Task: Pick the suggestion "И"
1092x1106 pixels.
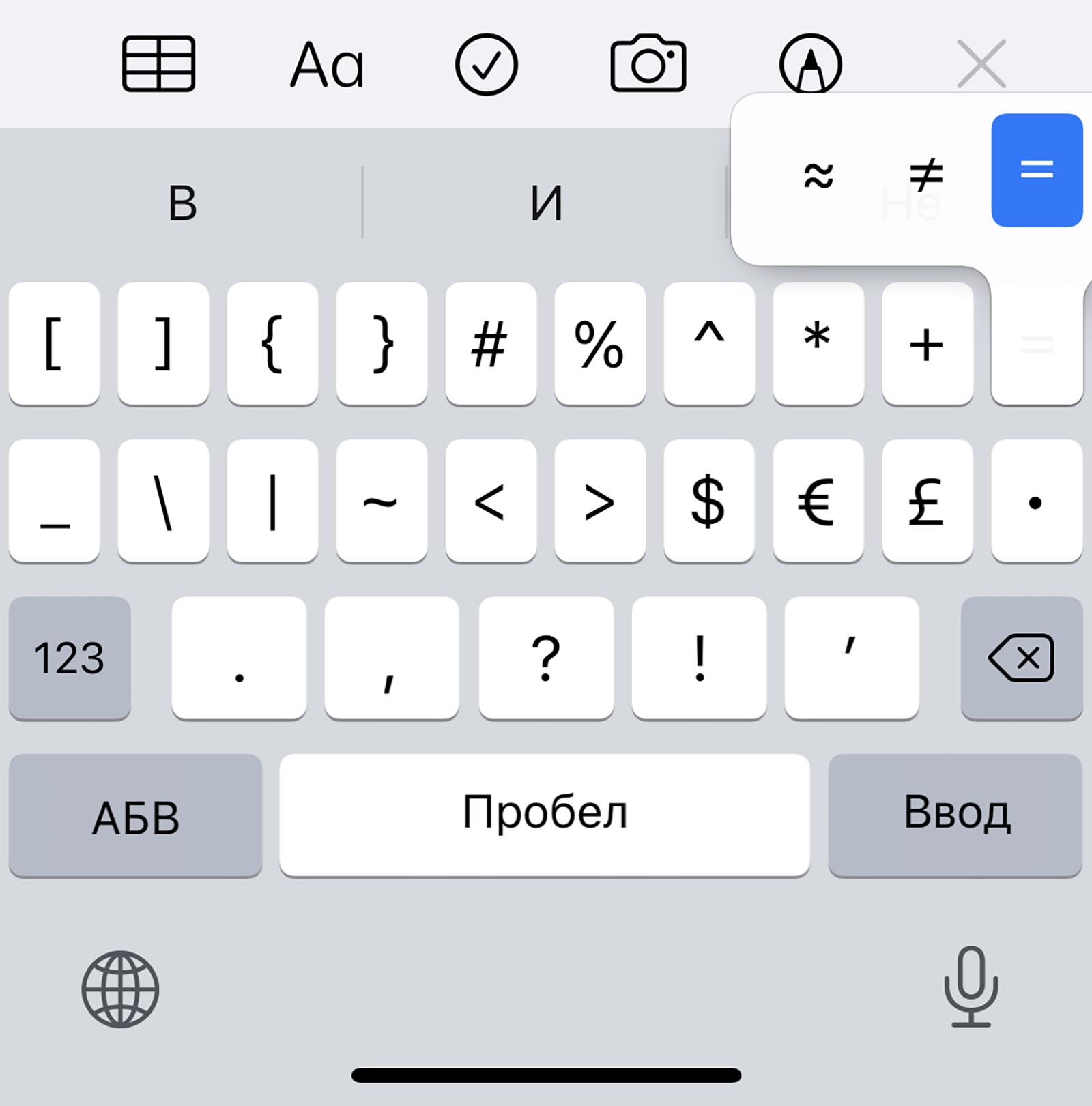Action: (546, 203)
